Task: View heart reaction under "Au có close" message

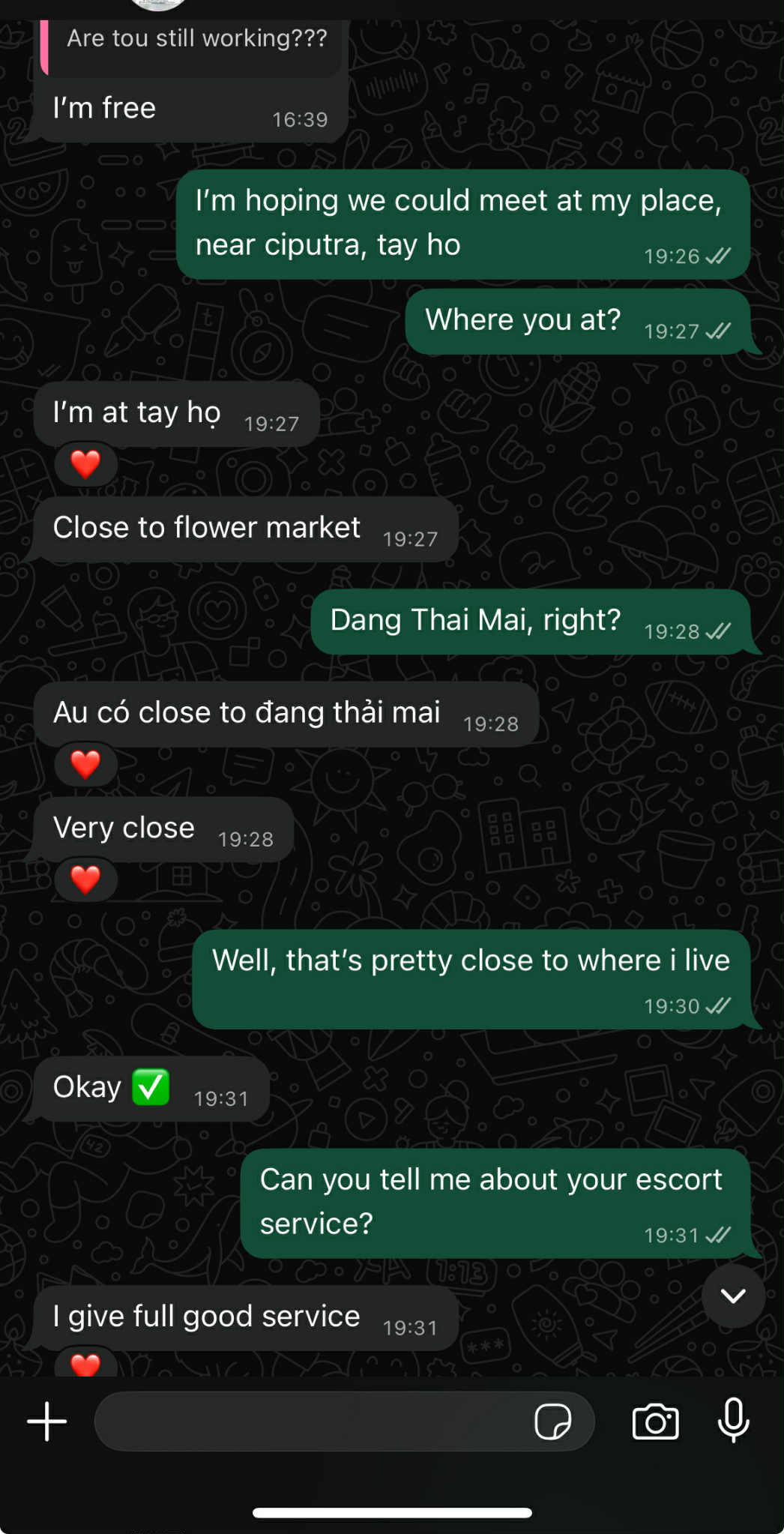Action: (x=85, y=764)
